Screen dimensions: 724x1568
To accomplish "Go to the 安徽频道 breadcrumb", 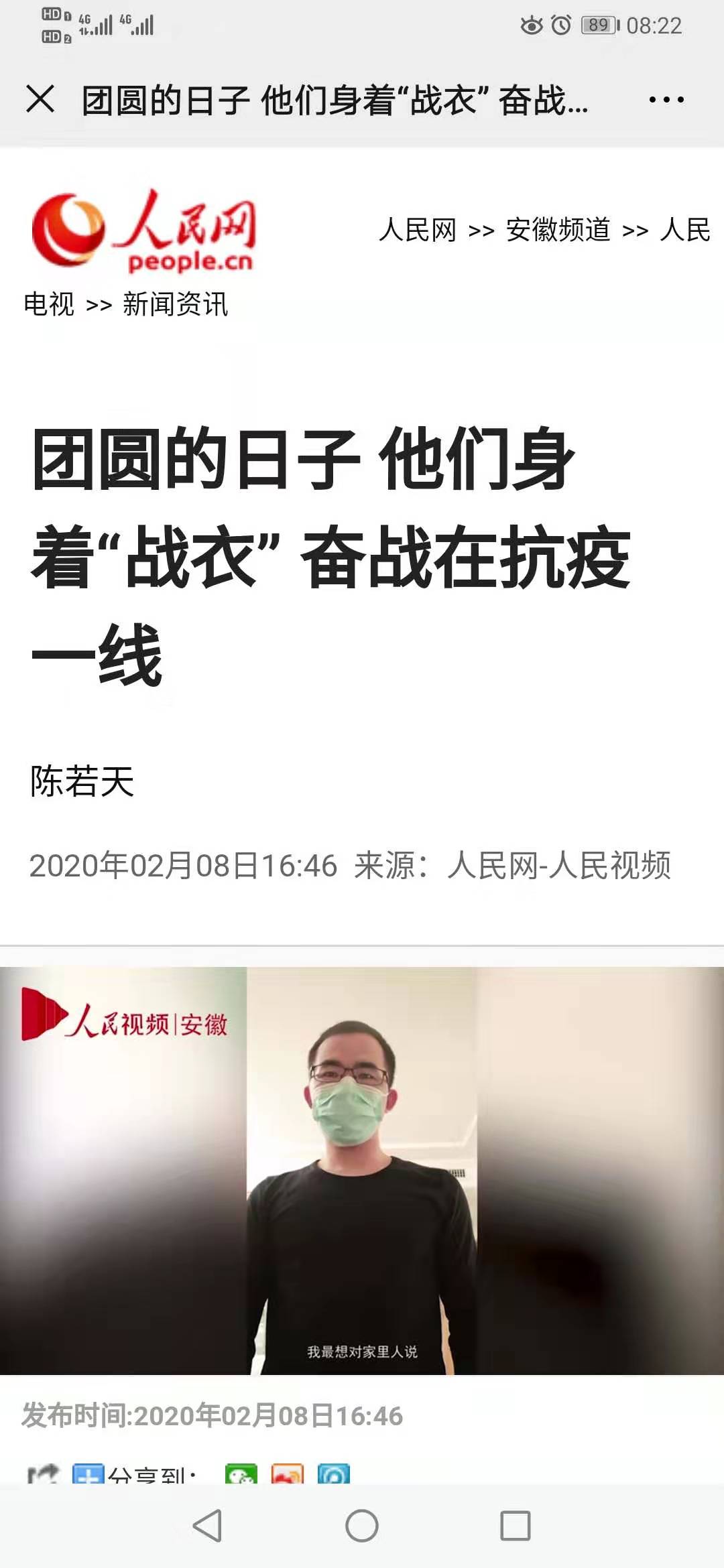I will click(558, 230).
